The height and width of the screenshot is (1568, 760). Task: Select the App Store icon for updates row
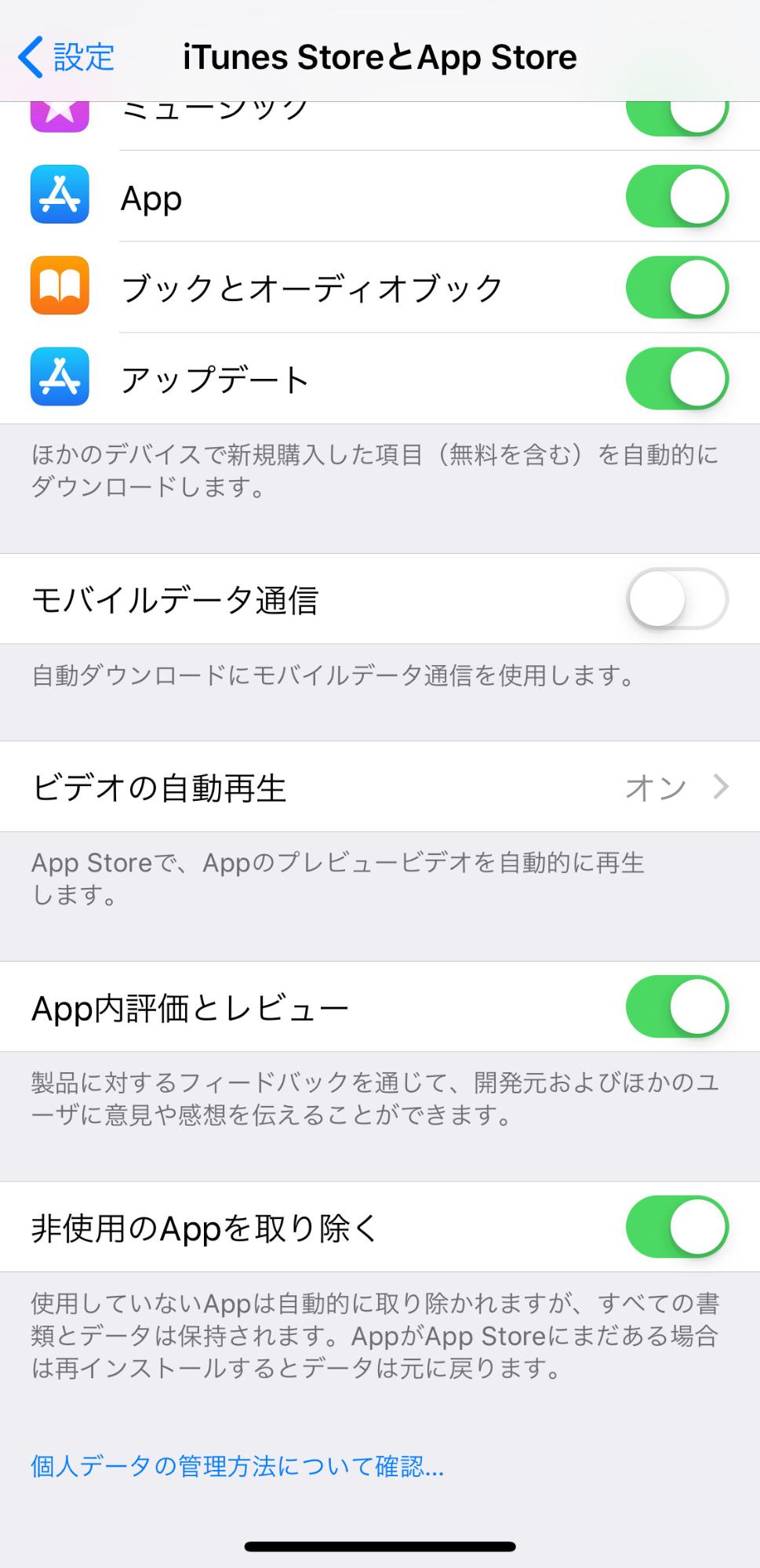[60, 378]
